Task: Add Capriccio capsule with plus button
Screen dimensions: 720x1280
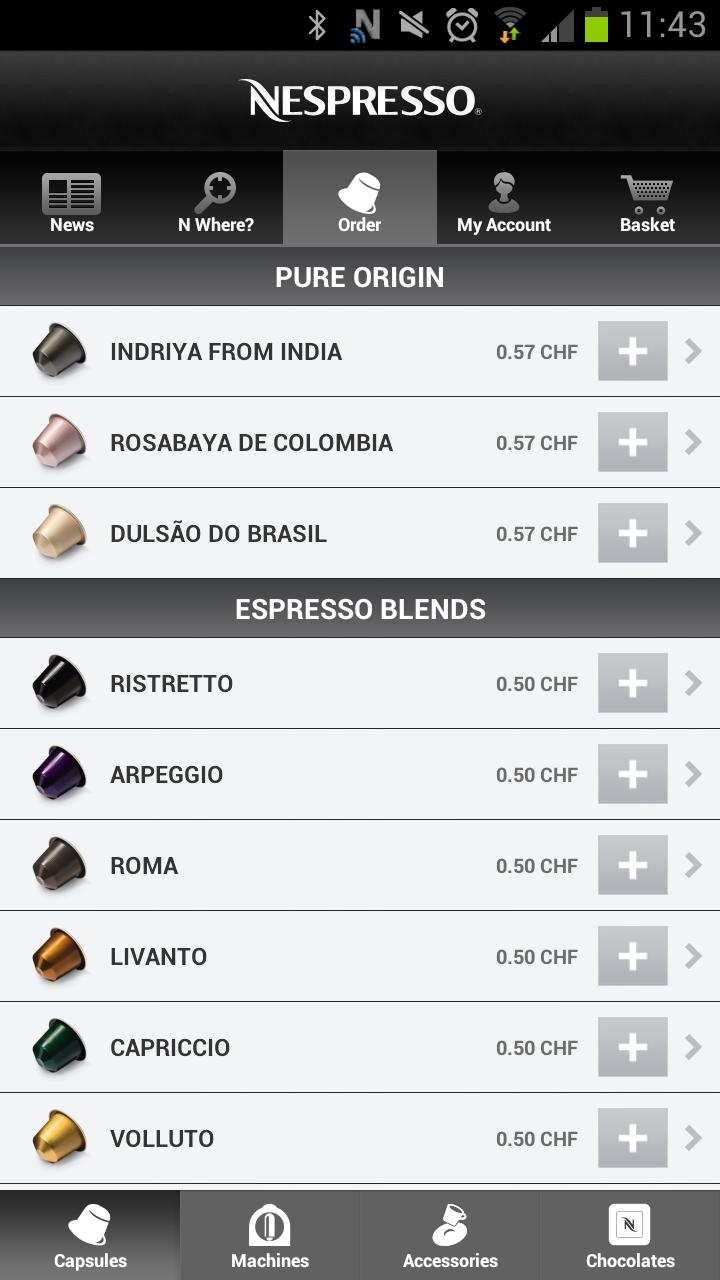Action: coord(633,1047)
